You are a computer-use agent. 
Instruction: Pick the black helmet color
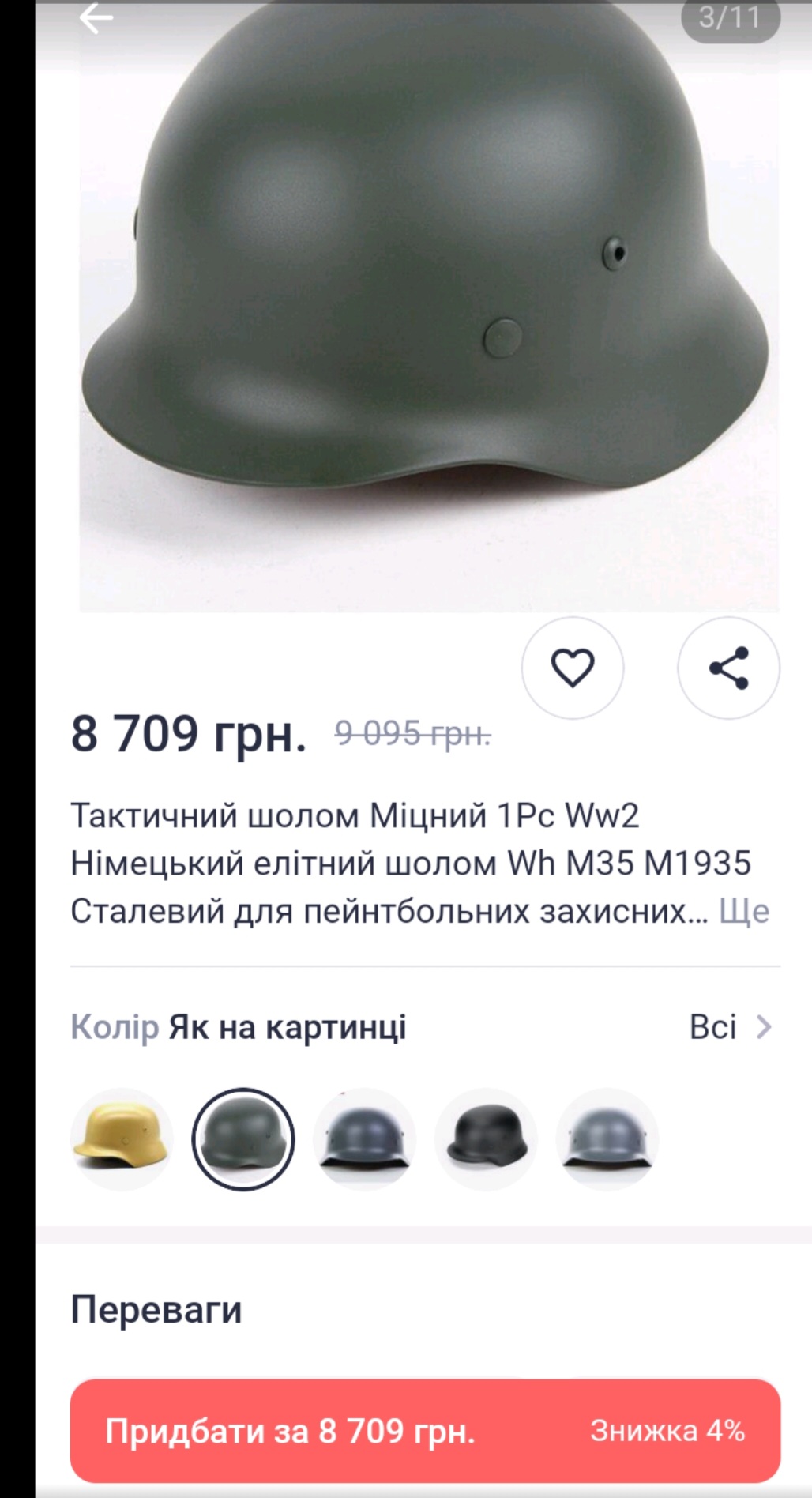tap(487, 1139)
